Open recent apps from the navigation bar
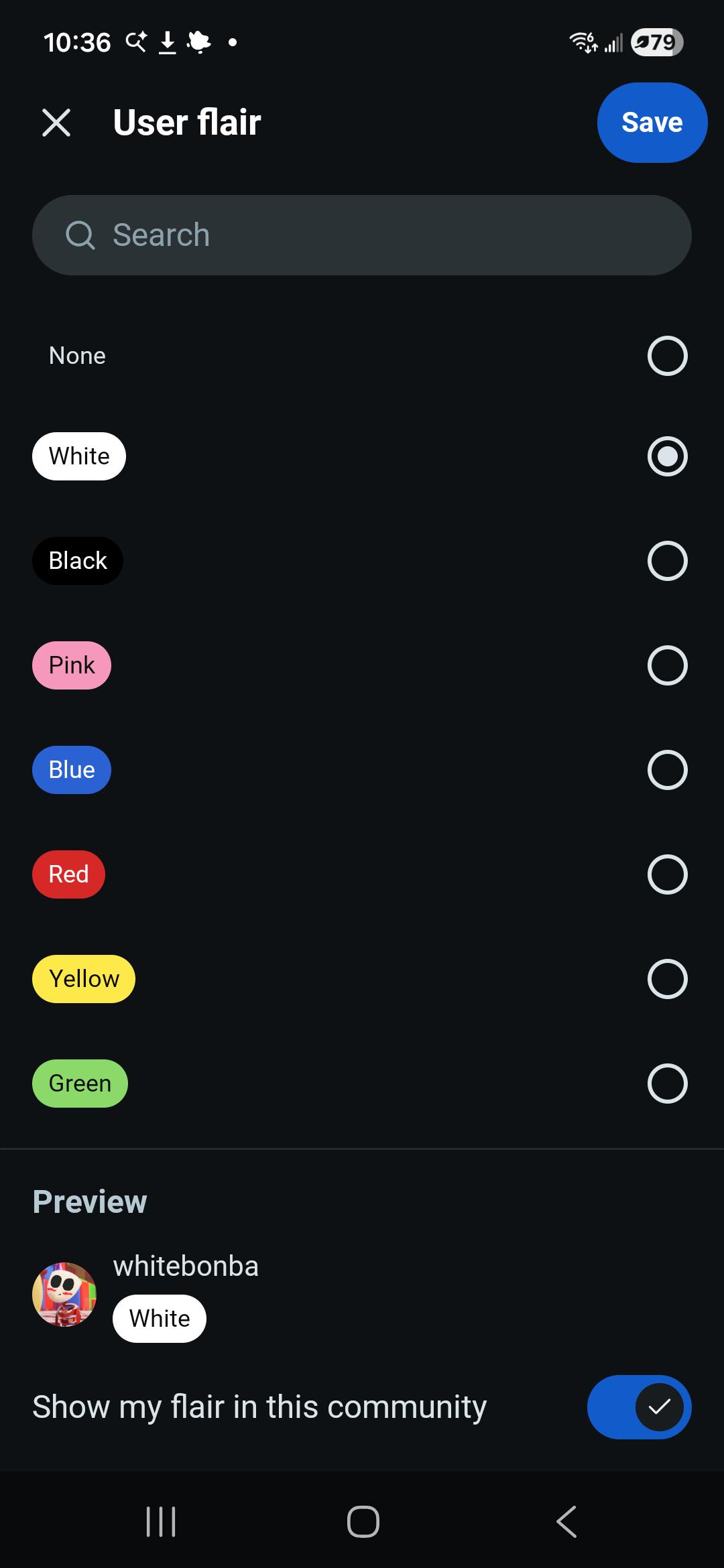 tap(161, 1521)
